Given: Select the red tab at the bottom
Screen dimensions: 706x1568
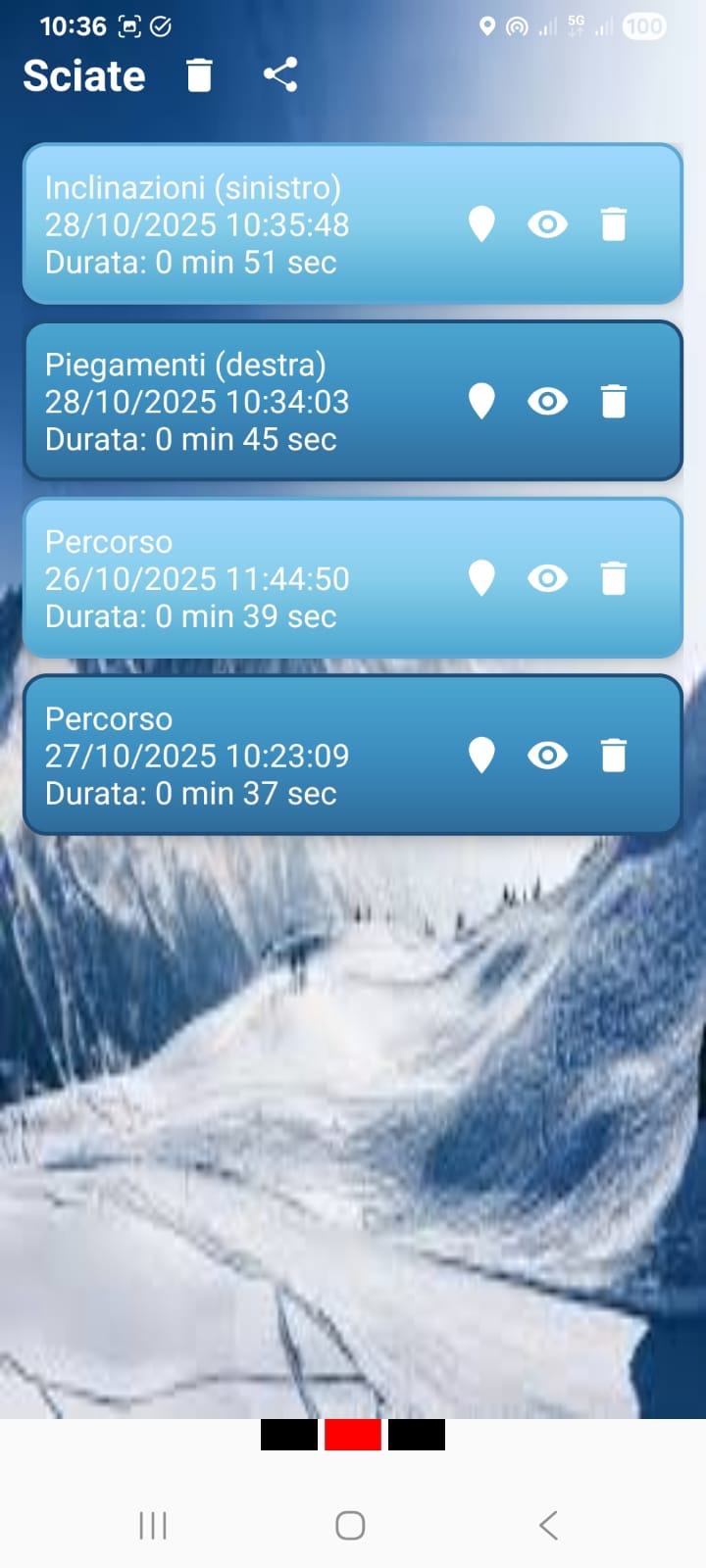Looking at the screenshot, I should [x=351, y=1435].
